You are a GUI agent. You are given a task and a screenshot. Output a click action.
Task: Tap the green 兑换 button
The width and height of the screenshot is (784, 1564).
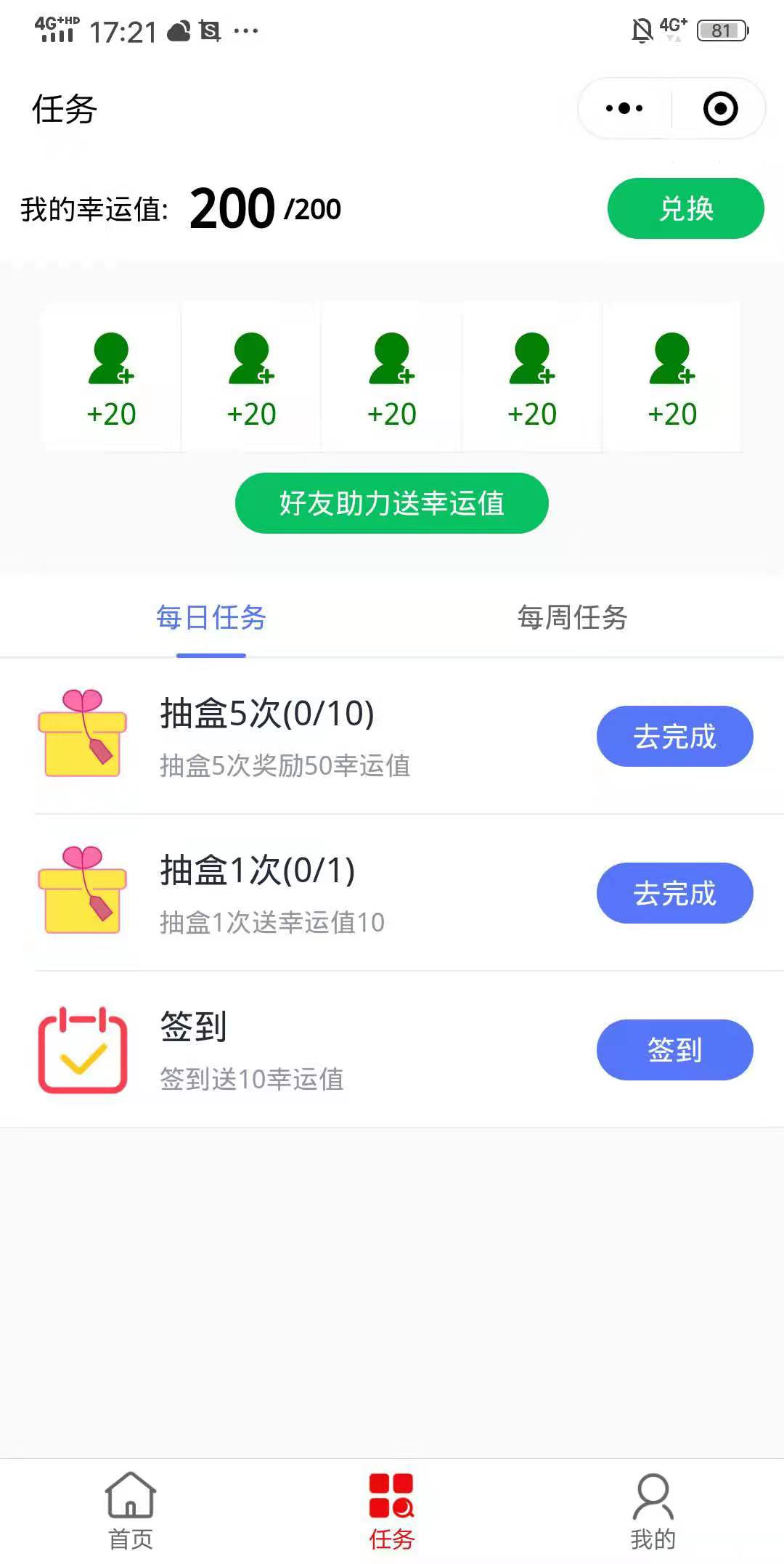coord(685,208)
